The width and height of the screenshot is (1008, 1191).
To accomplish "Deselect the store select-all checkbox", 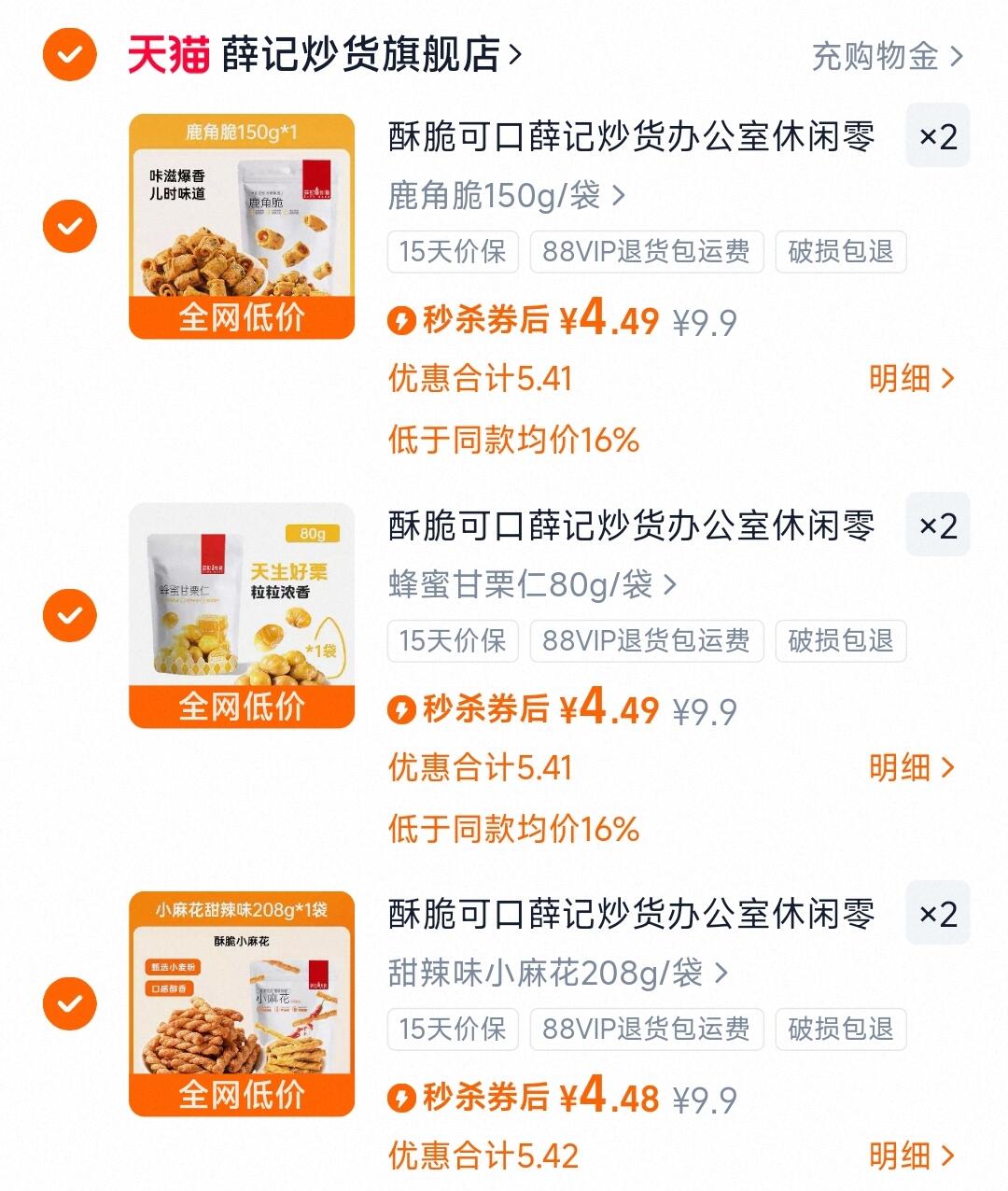I will click(68, 53).
